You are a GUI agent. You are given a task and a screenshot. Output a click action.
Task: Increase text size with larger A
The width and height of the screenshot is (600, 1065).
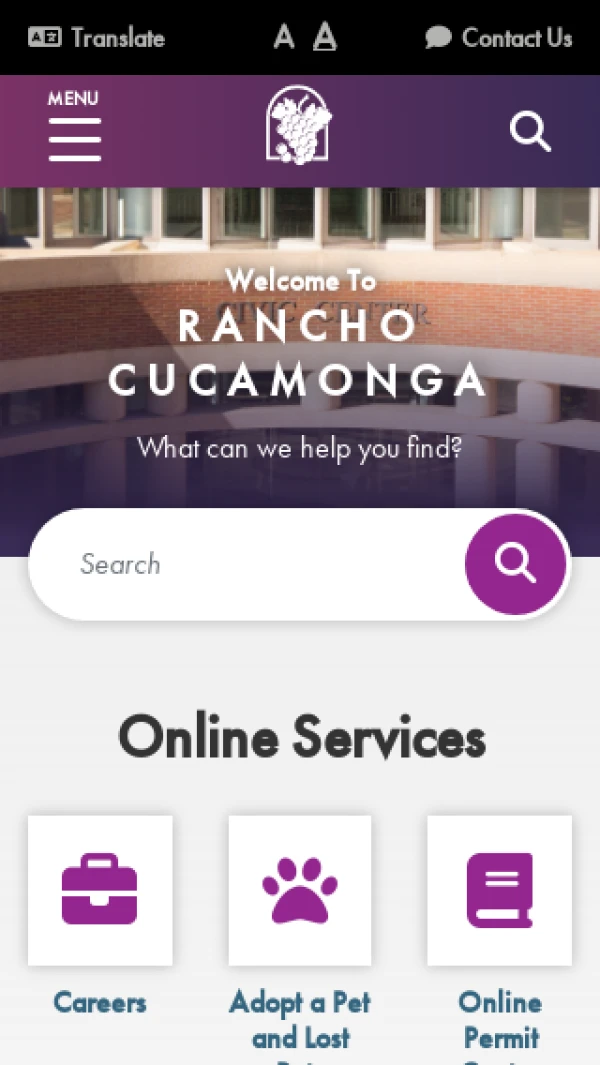324,38
